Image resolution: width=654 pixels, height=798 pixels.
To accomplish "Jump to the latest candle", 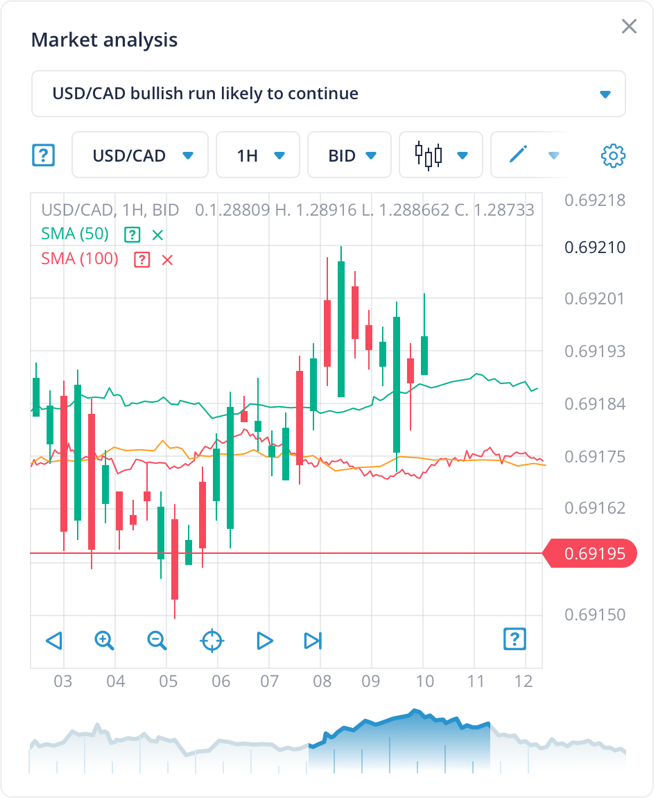I will [x=313, y=640].
